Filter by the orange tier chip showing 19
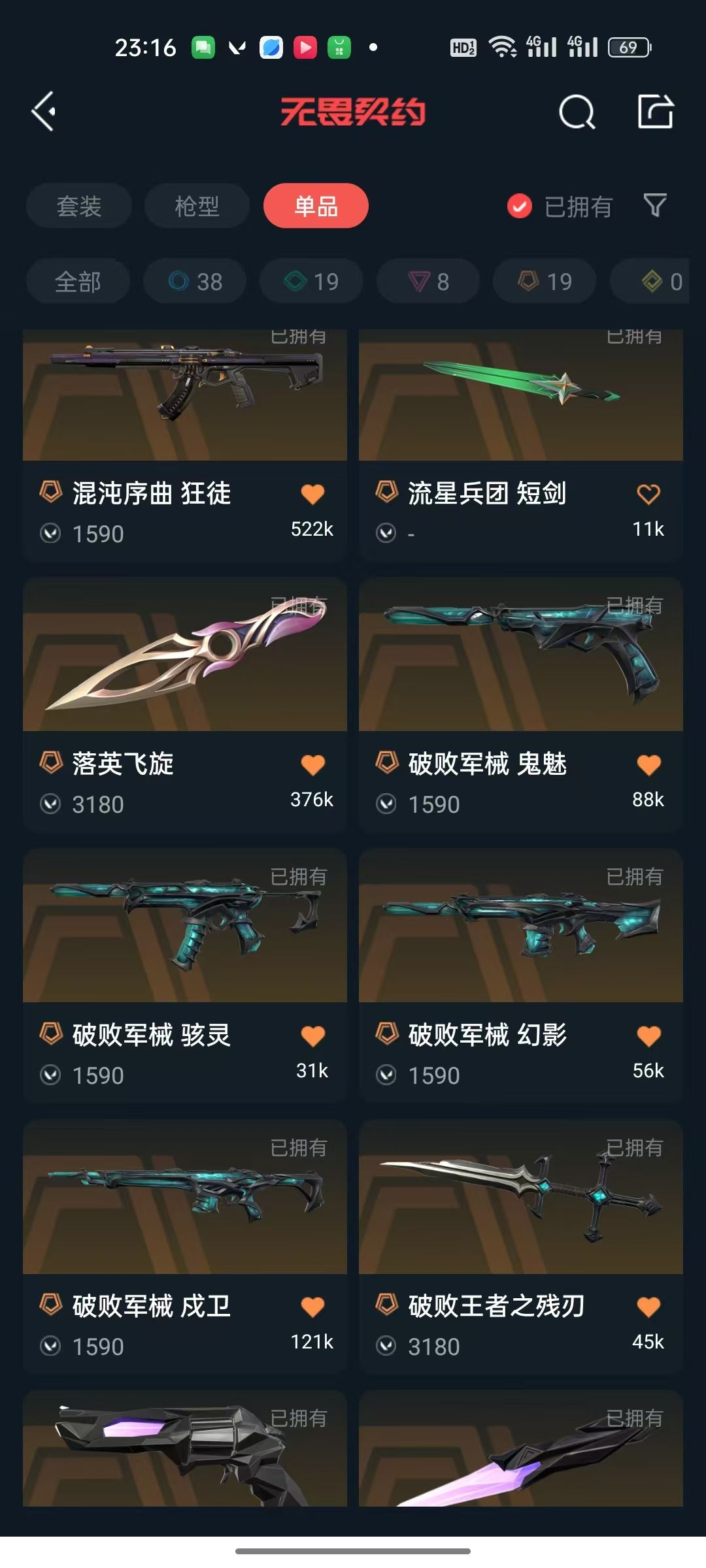Image resolution: width=706 pixels, height=1568 pixels. (x=545, y=282)
